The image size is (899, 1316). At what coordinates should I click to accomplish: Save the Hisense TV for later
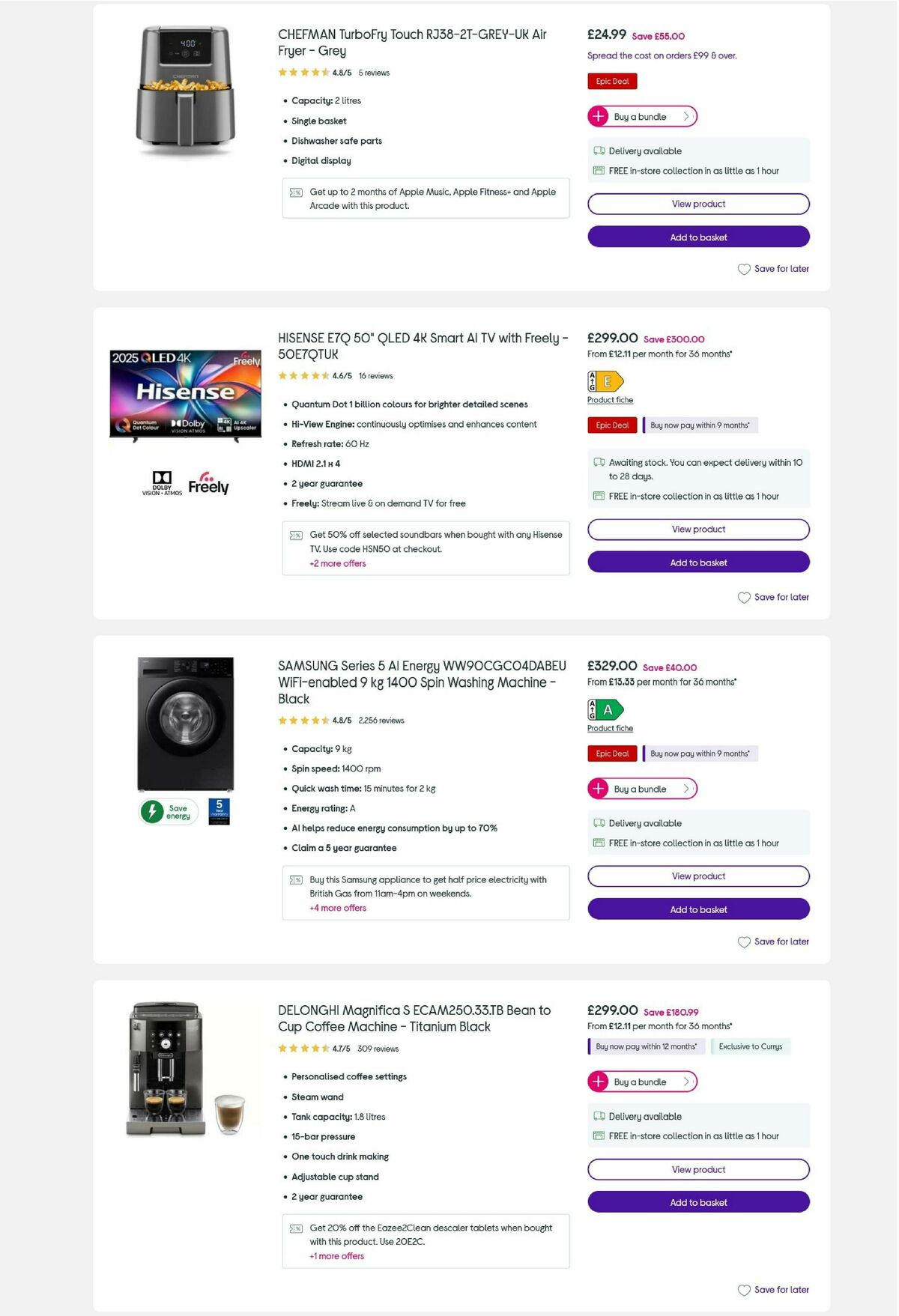(x=744, y=597)
